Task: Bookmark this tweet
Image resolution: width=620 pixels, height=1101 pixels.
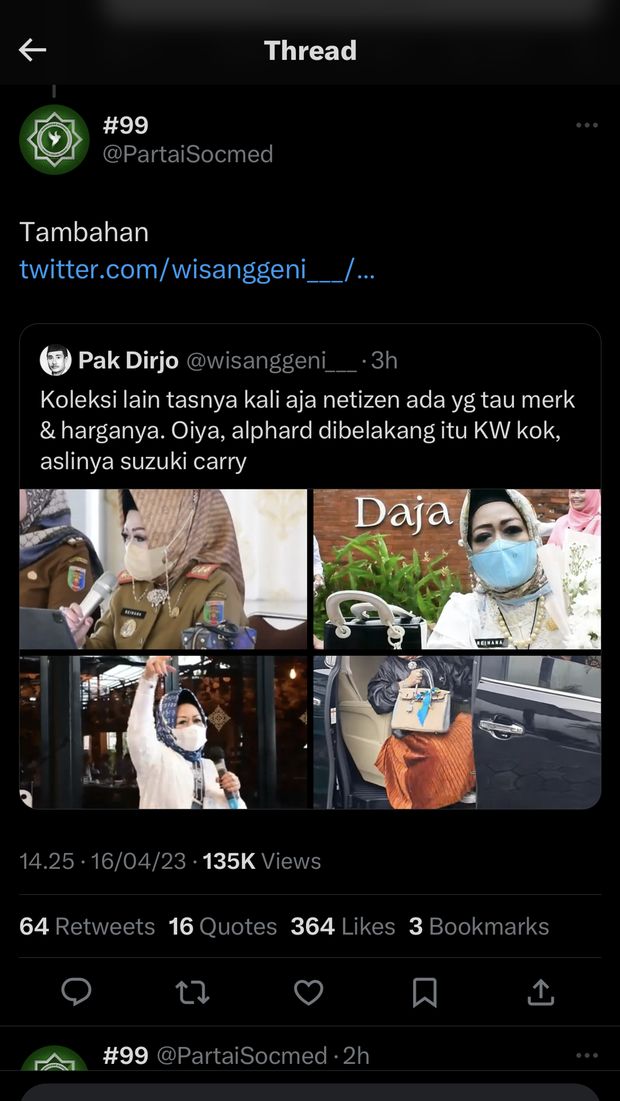Action: coord(424,991)
